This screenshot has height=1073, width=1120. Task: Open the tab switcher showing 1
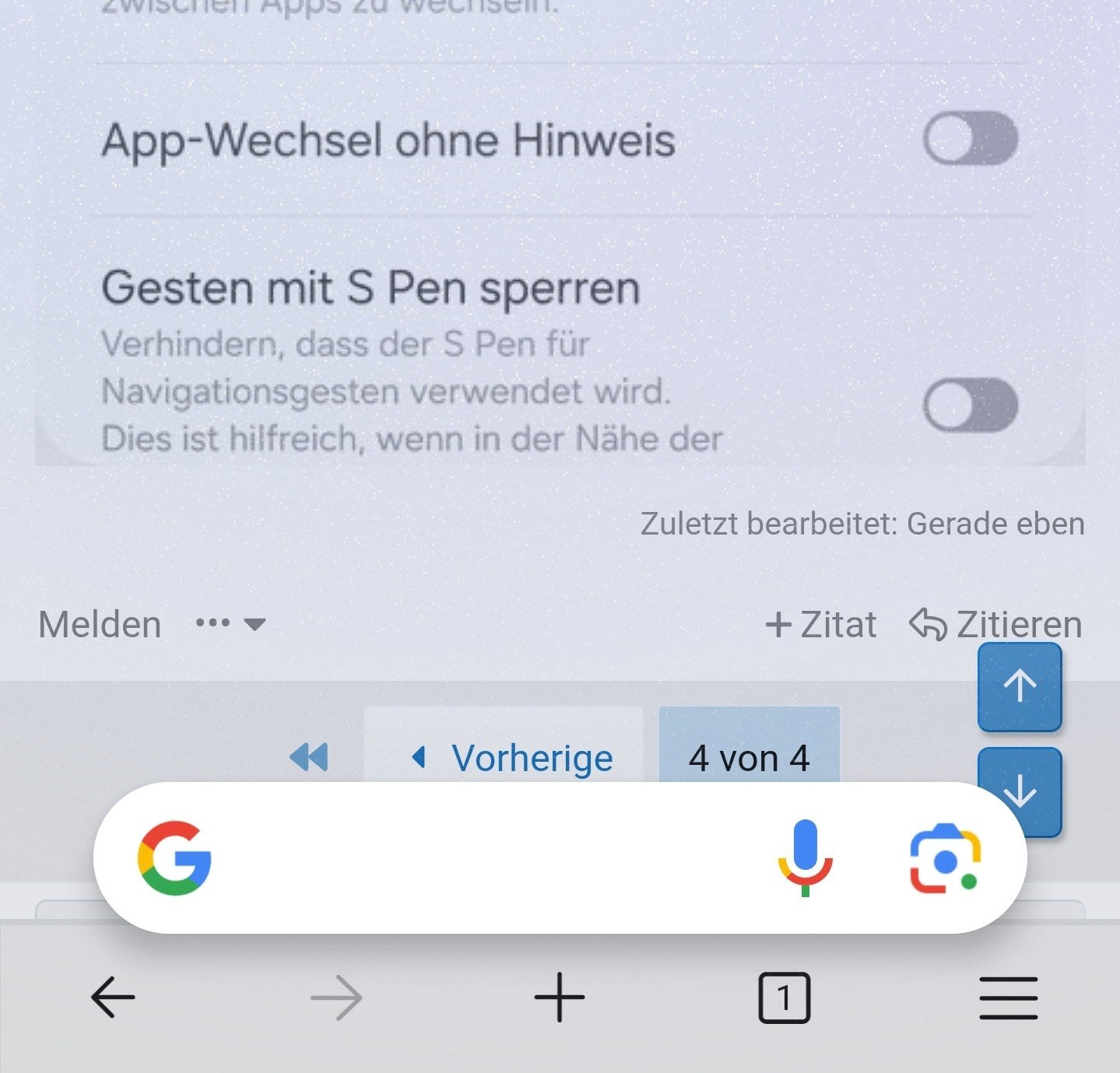click(x=784, y=997)
